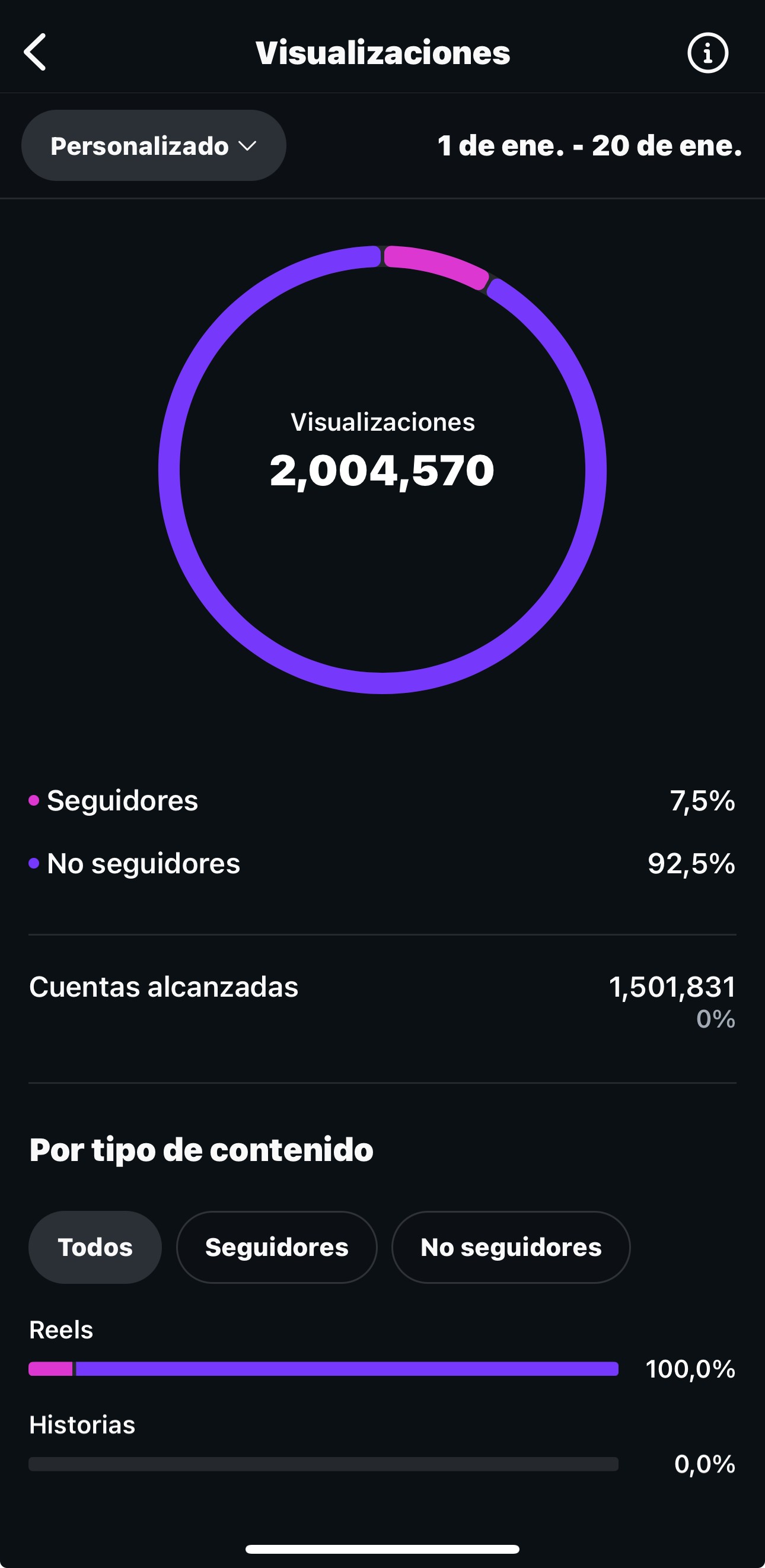Switch to the No seguidores filter
Image resolution: width=765 pixels, height=1568 pixels.
click(511, 1247)
